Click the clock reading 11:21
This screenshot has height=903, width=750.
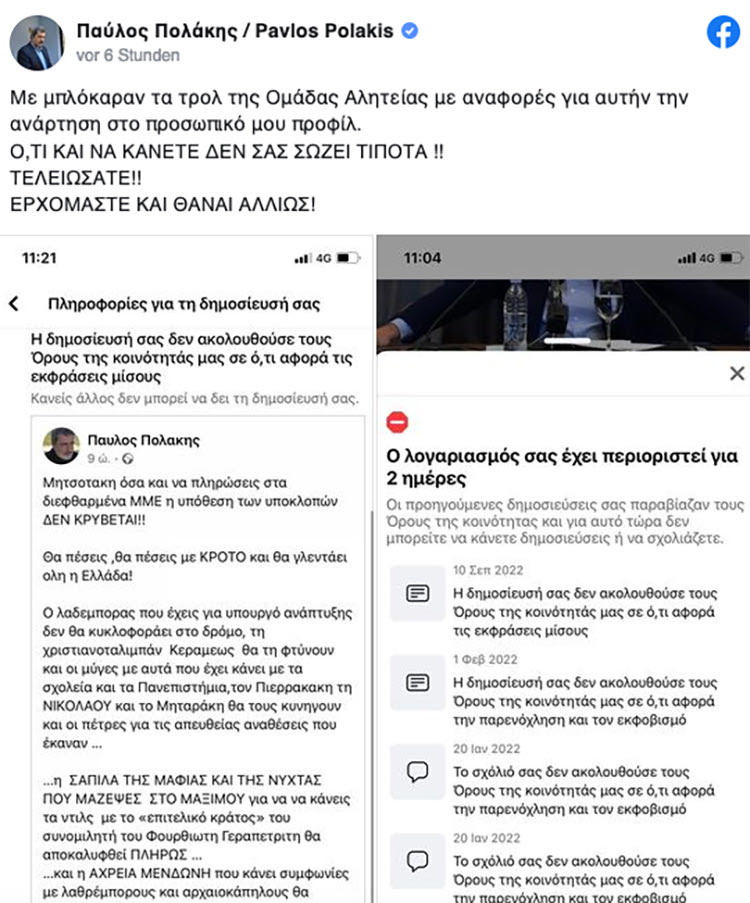pos(38,256)
